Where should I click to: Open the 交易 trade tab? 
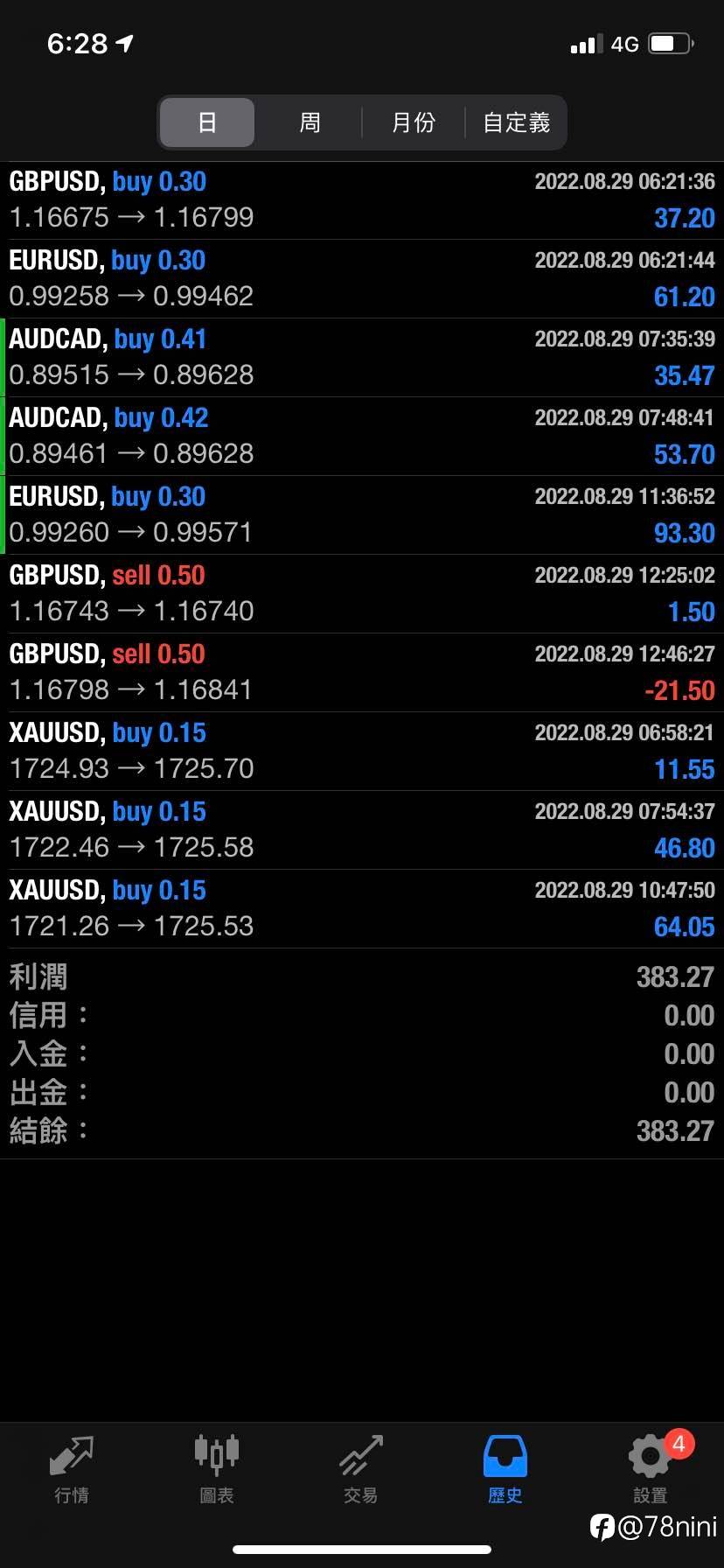[x=361, y=1470]
